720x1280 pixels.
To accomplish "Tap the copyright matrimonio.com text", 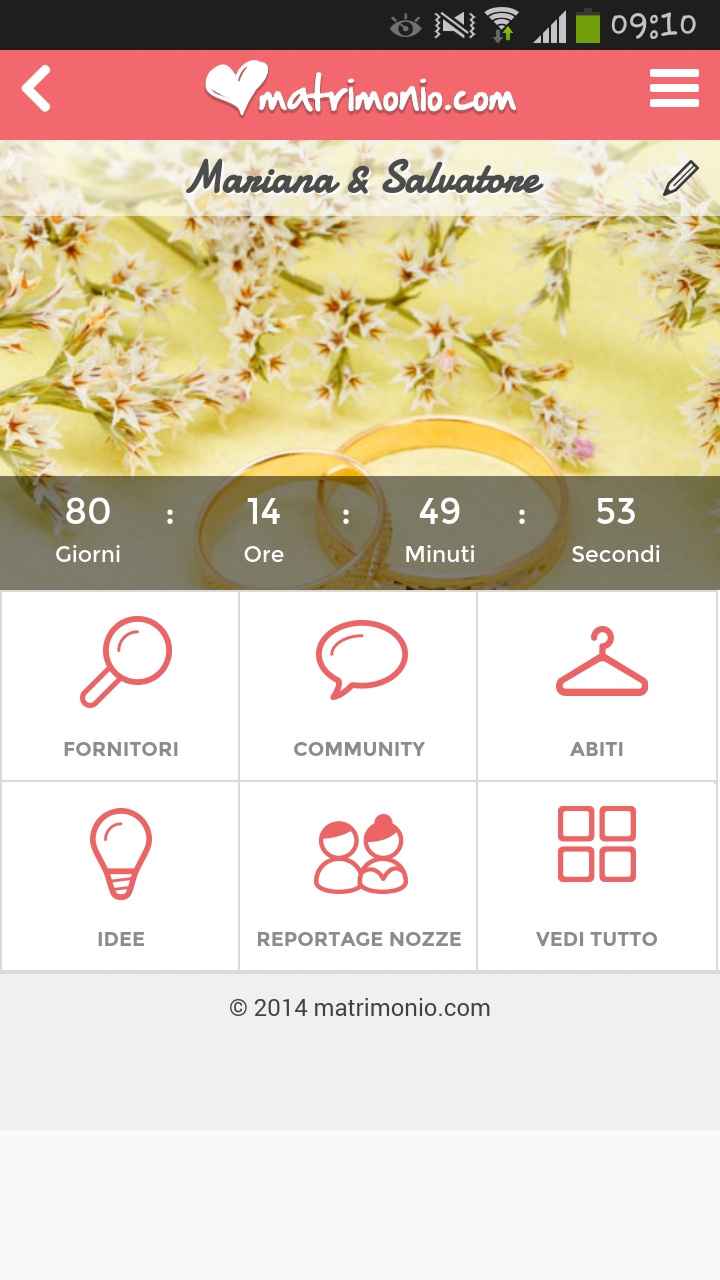I will point(358,1008).
